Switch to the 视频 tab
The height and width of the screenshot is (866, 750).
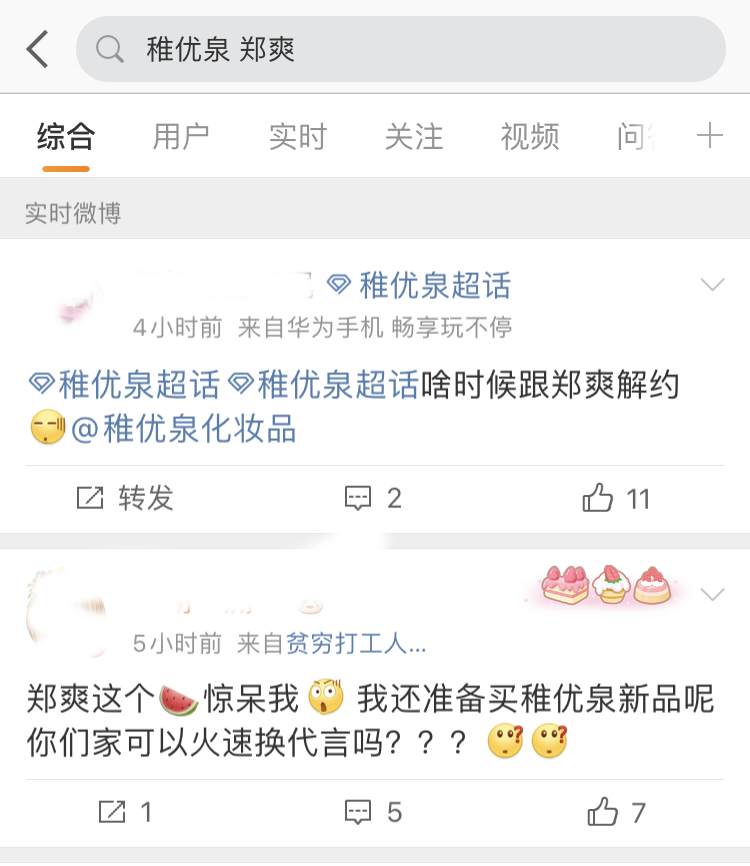[x=529, y=136]
